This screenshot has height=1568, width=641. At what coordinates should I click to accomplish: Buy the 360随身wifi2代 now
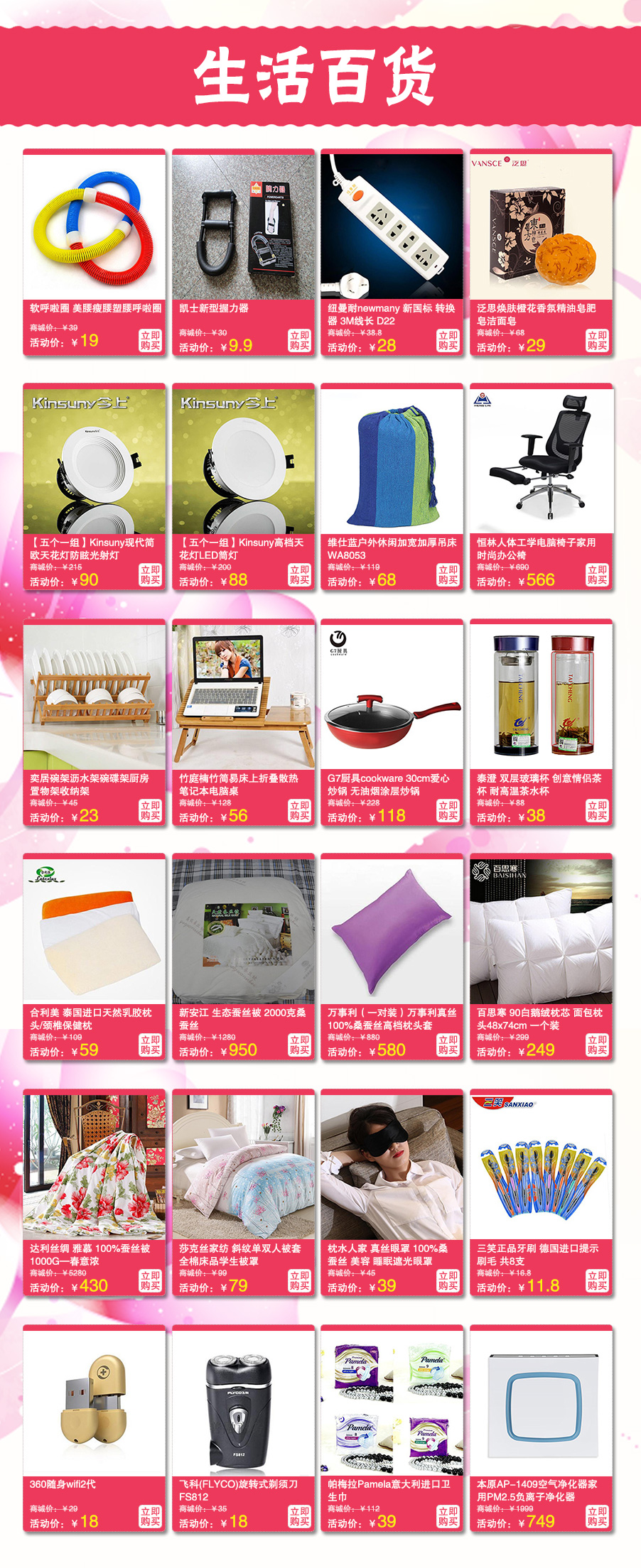[150, 1517]
